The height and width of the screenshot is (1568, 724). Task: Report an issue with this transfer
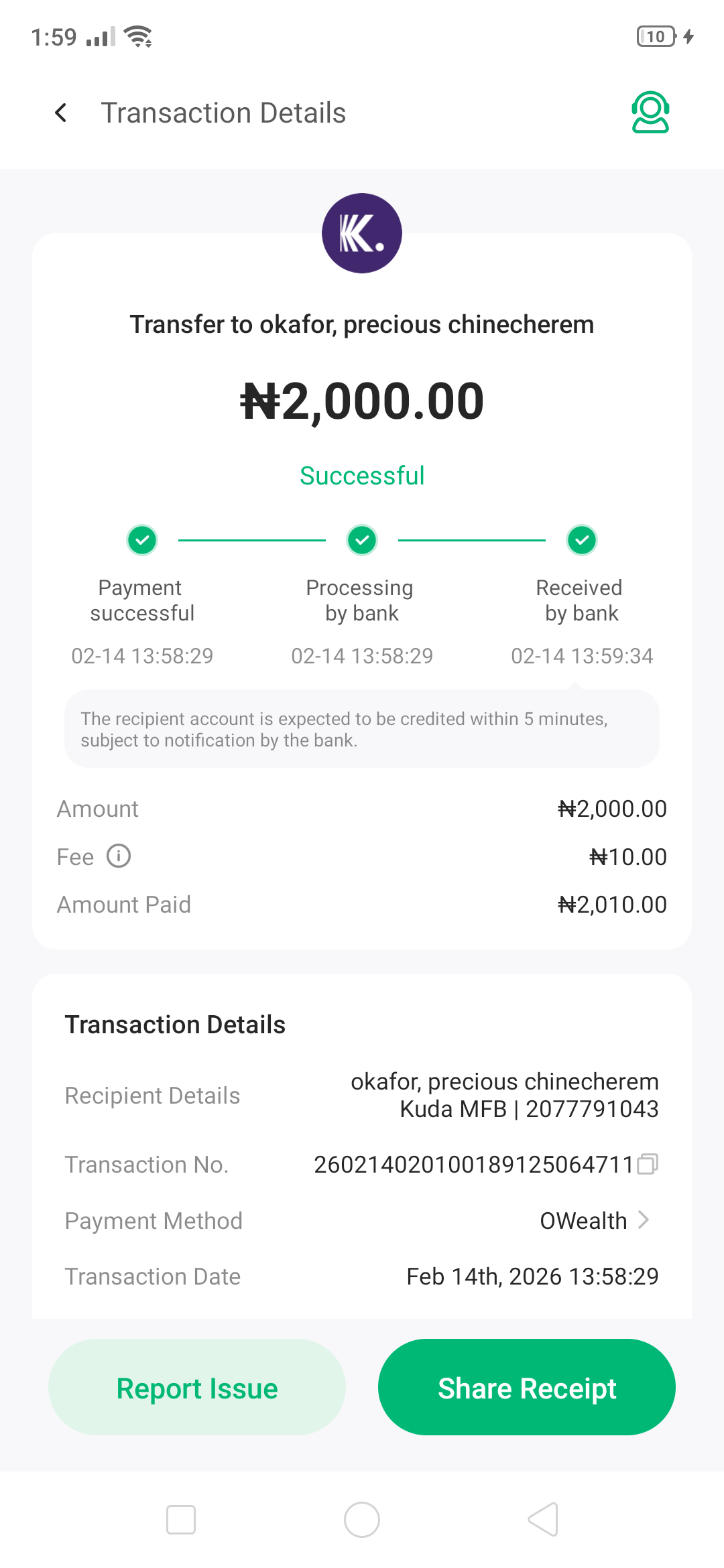point(197,1387)
